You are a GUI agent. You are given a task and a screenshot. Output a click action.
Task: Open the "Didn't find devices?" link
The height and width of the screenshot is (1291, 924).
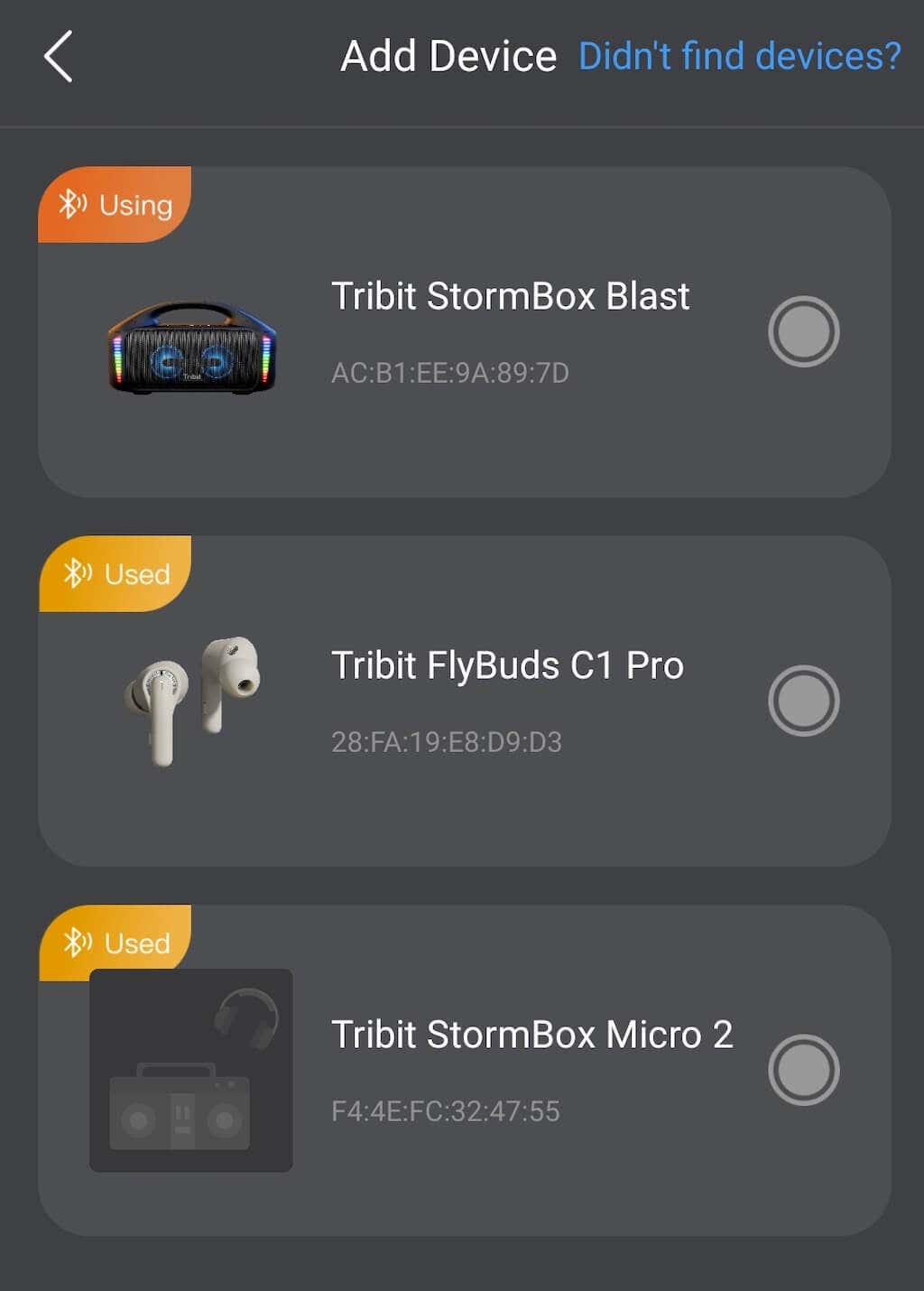pos(739,57)
